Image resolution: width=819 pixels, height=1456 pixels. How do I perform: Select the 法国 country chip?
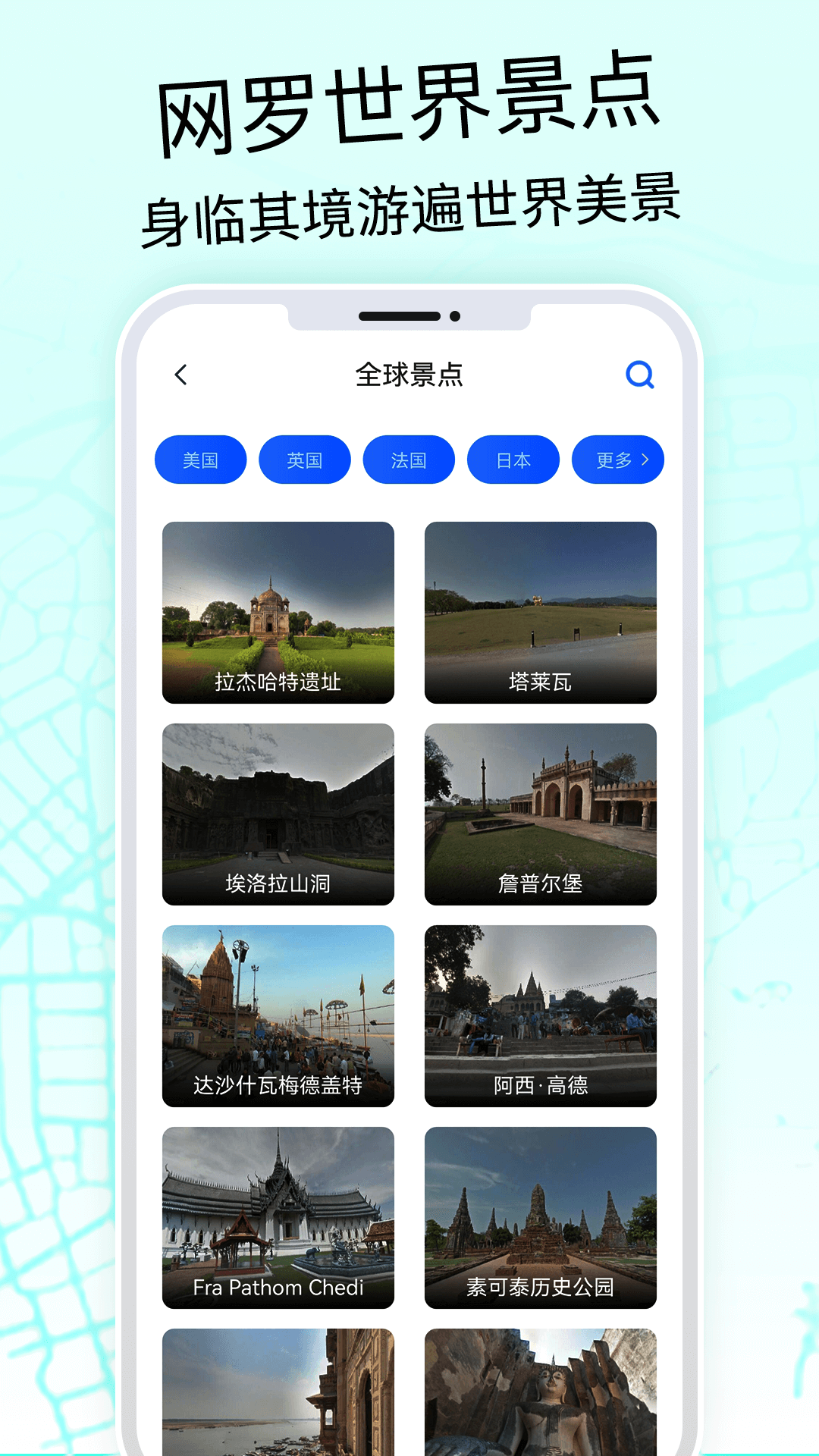(x=409, y=459)
